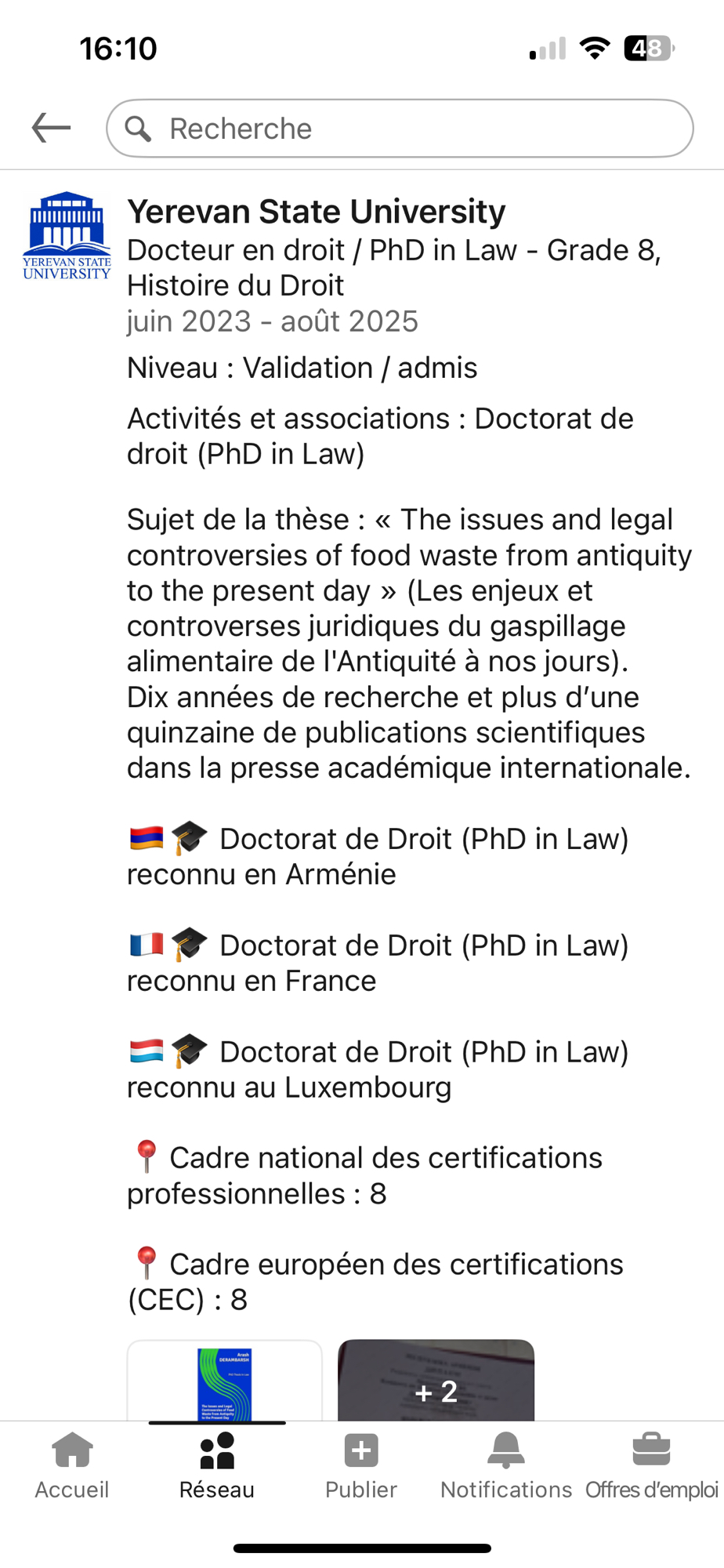
Task: Open the Yerevan State University page
Action: coord(316,212)
